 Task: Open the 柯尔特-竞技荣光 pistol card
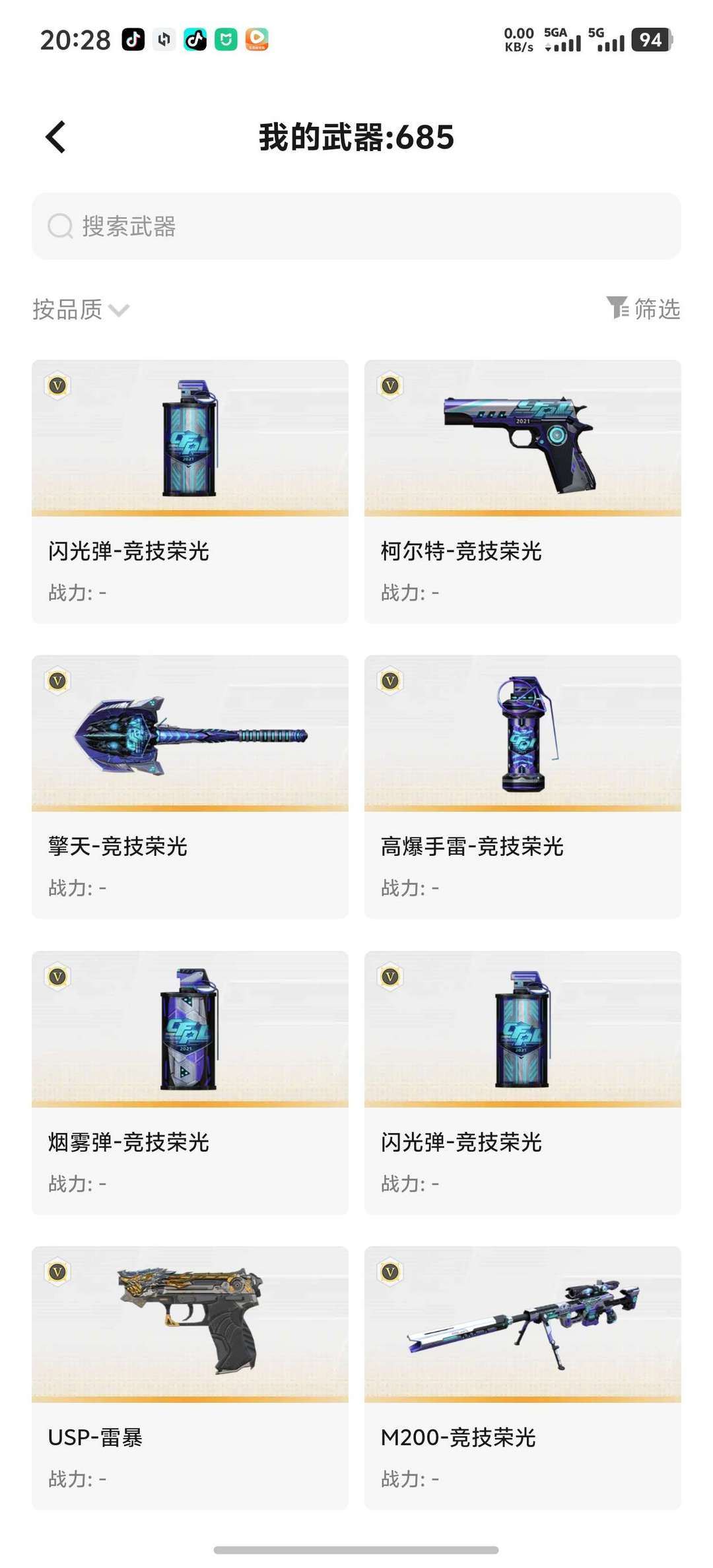[523, 492]
